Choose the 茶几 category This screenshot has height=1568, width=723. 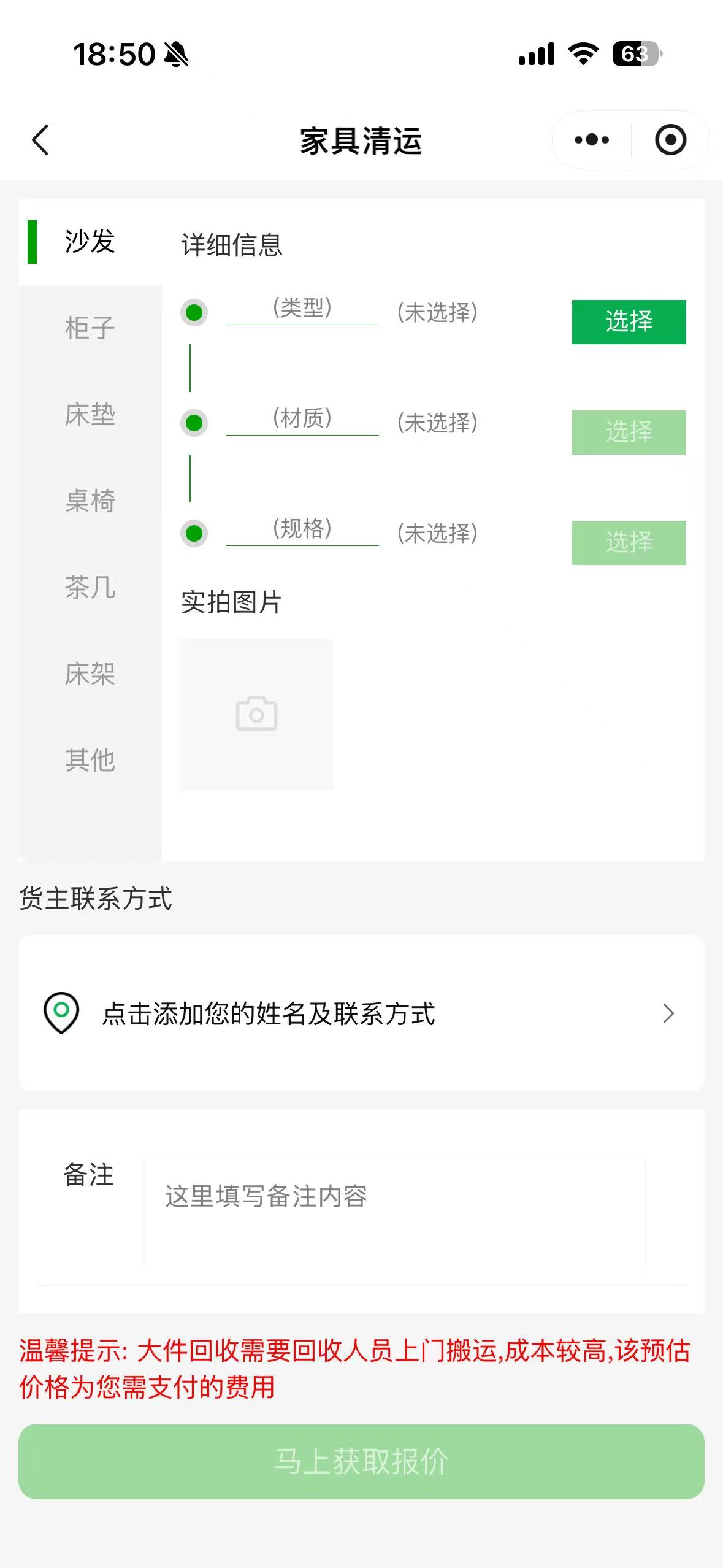tap(90, 588)
